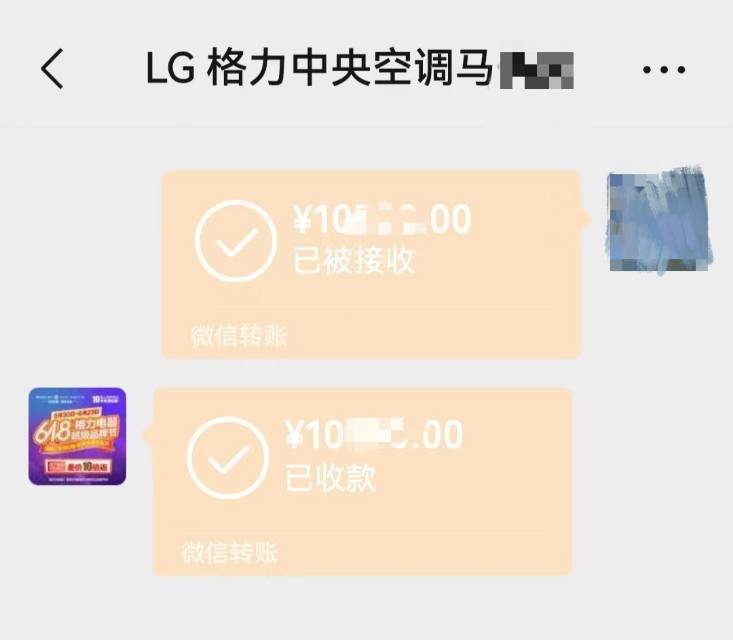Open the three-dot chat options menu

click(x=662, y=70)
